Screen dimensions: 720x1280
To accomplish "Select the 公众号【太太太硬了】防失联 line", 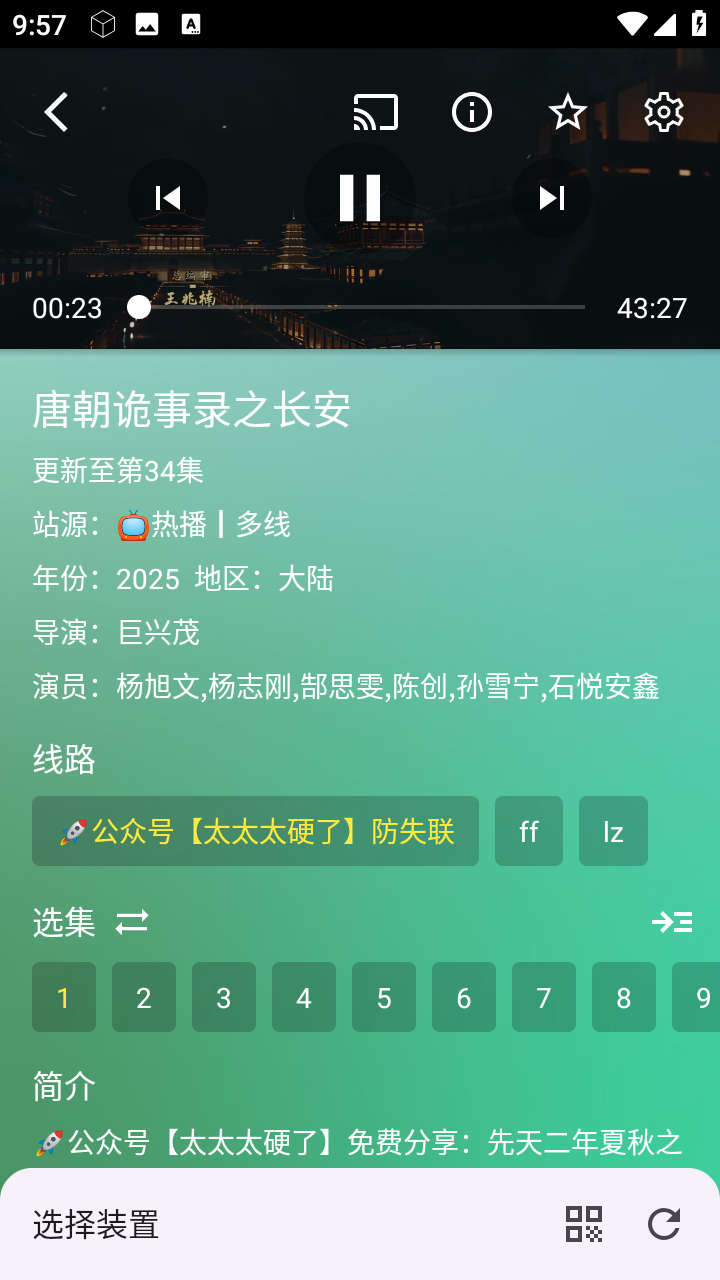I will [255, 831].
